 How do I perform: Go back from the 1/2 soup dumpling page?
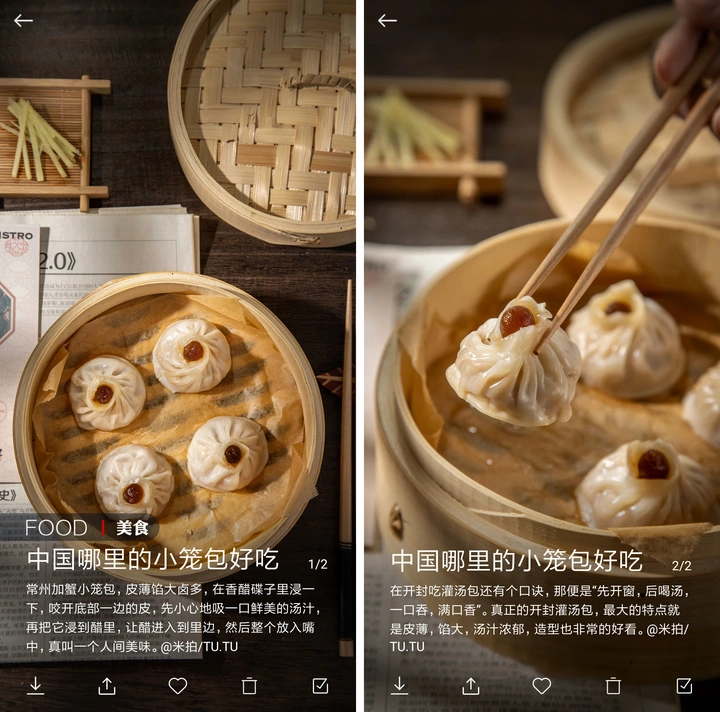23,20
